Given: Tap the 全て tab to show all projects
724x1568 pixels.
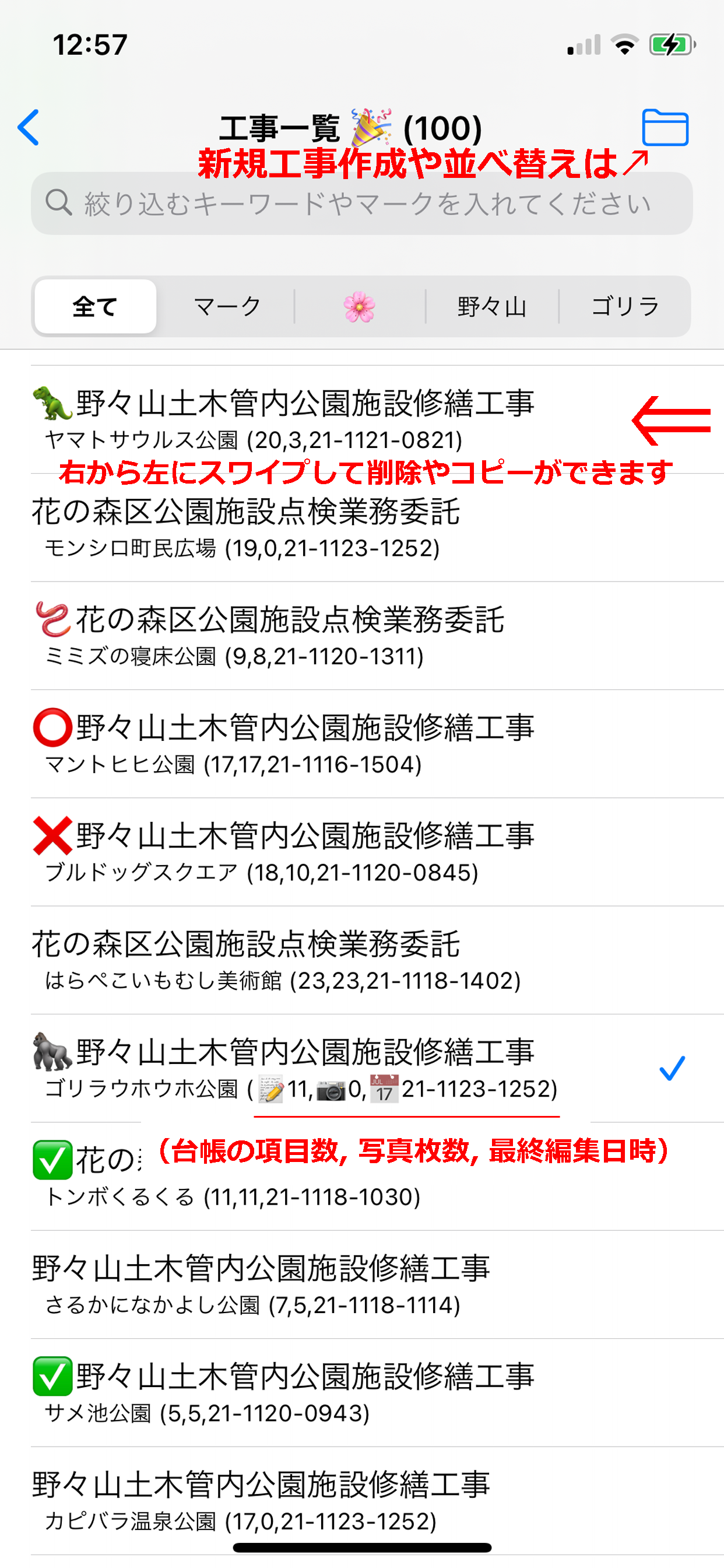Looking at the screenshot, I should pos(94,306).
